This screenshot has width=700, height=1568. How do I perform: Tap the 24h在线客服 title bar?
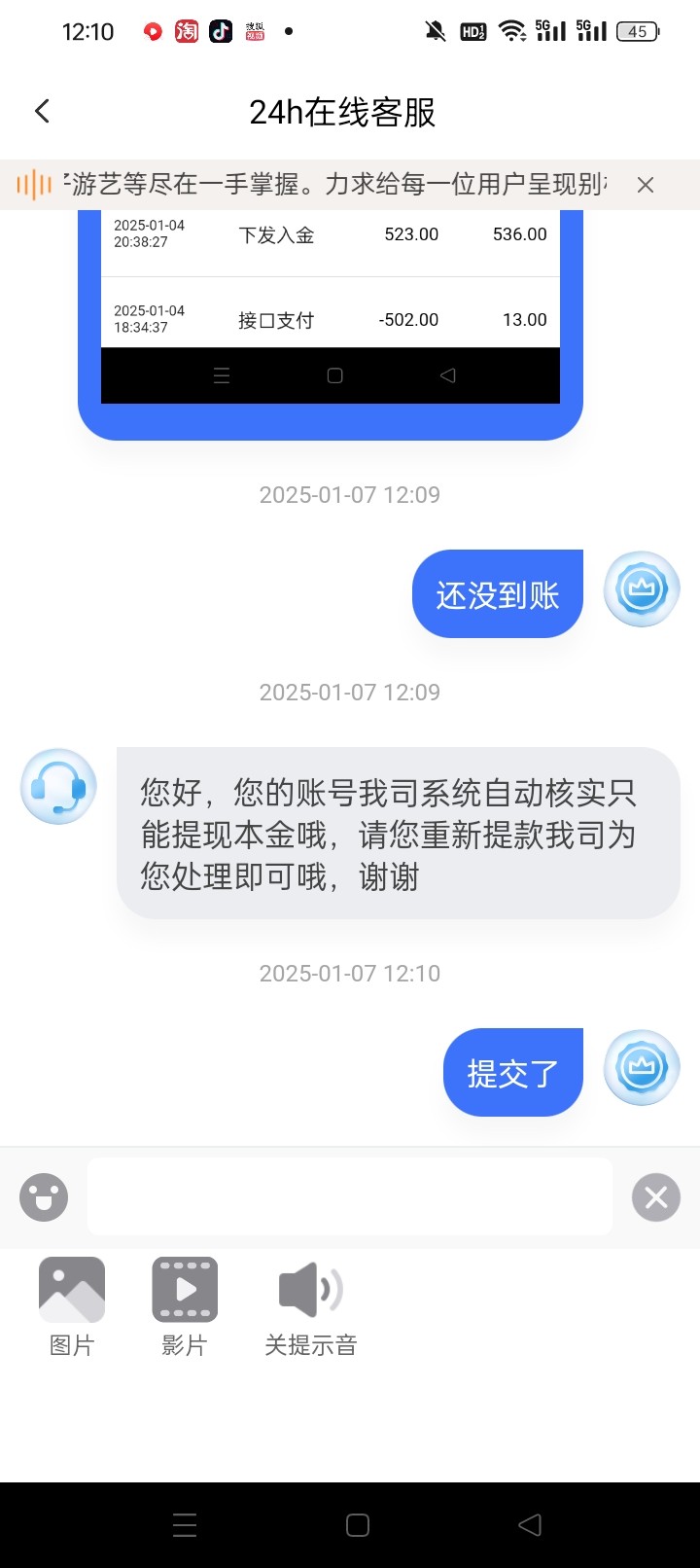[345, 111]
